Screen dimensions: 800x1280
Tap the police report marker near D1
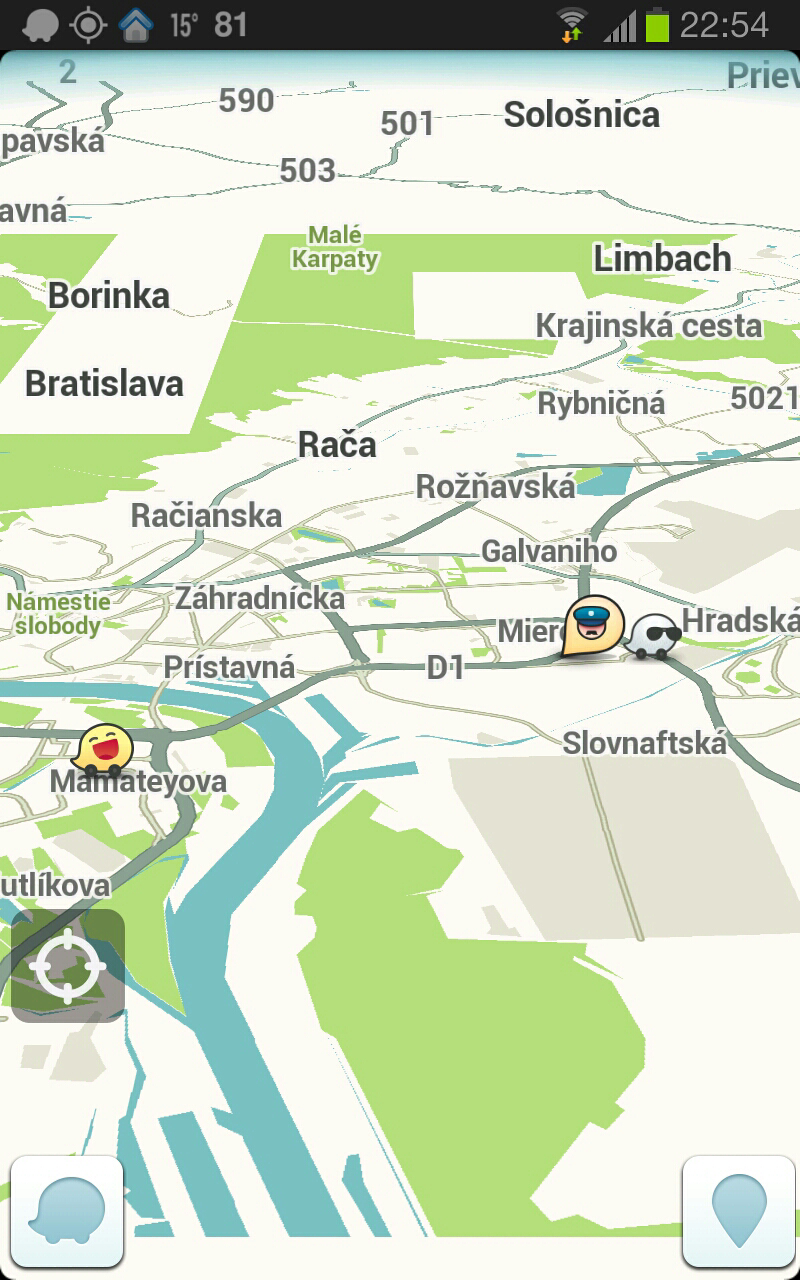(x=593, y=625)
